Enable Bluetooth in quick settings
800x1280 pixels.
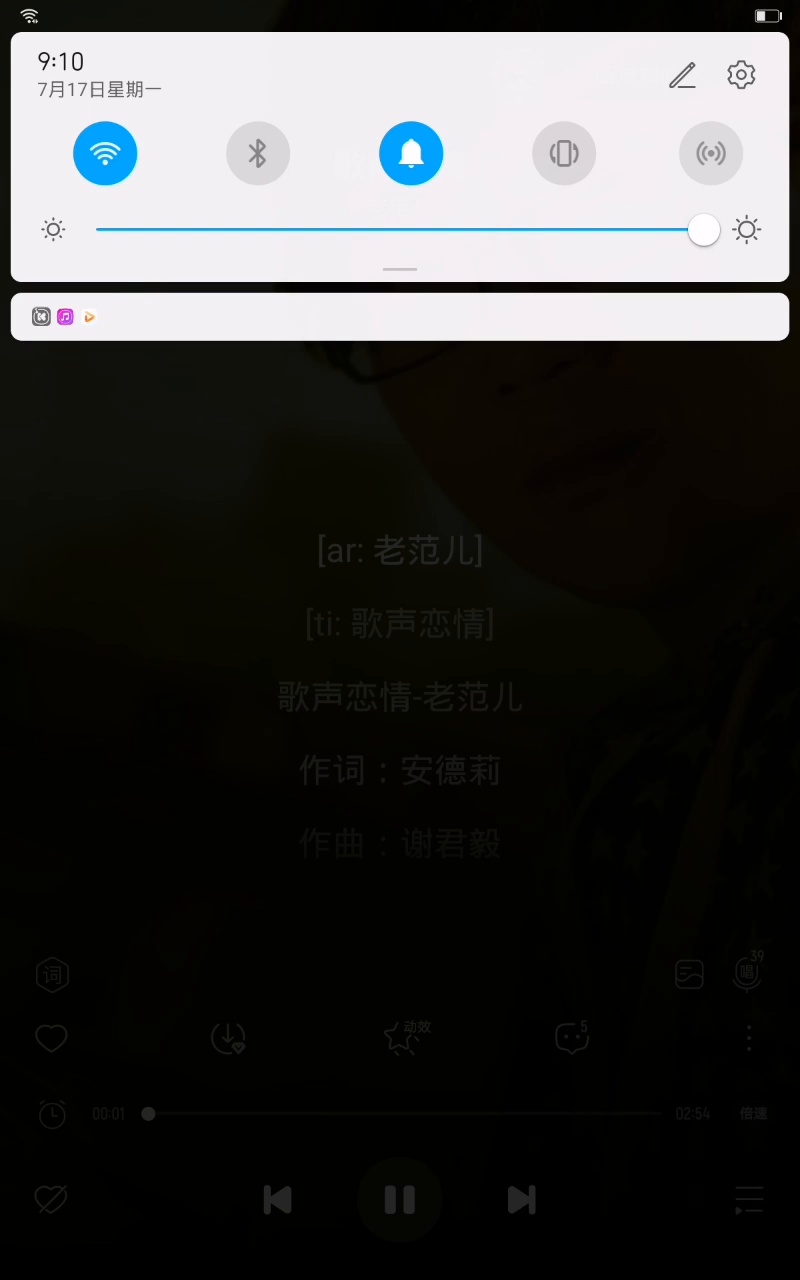(x=258, y=153)
